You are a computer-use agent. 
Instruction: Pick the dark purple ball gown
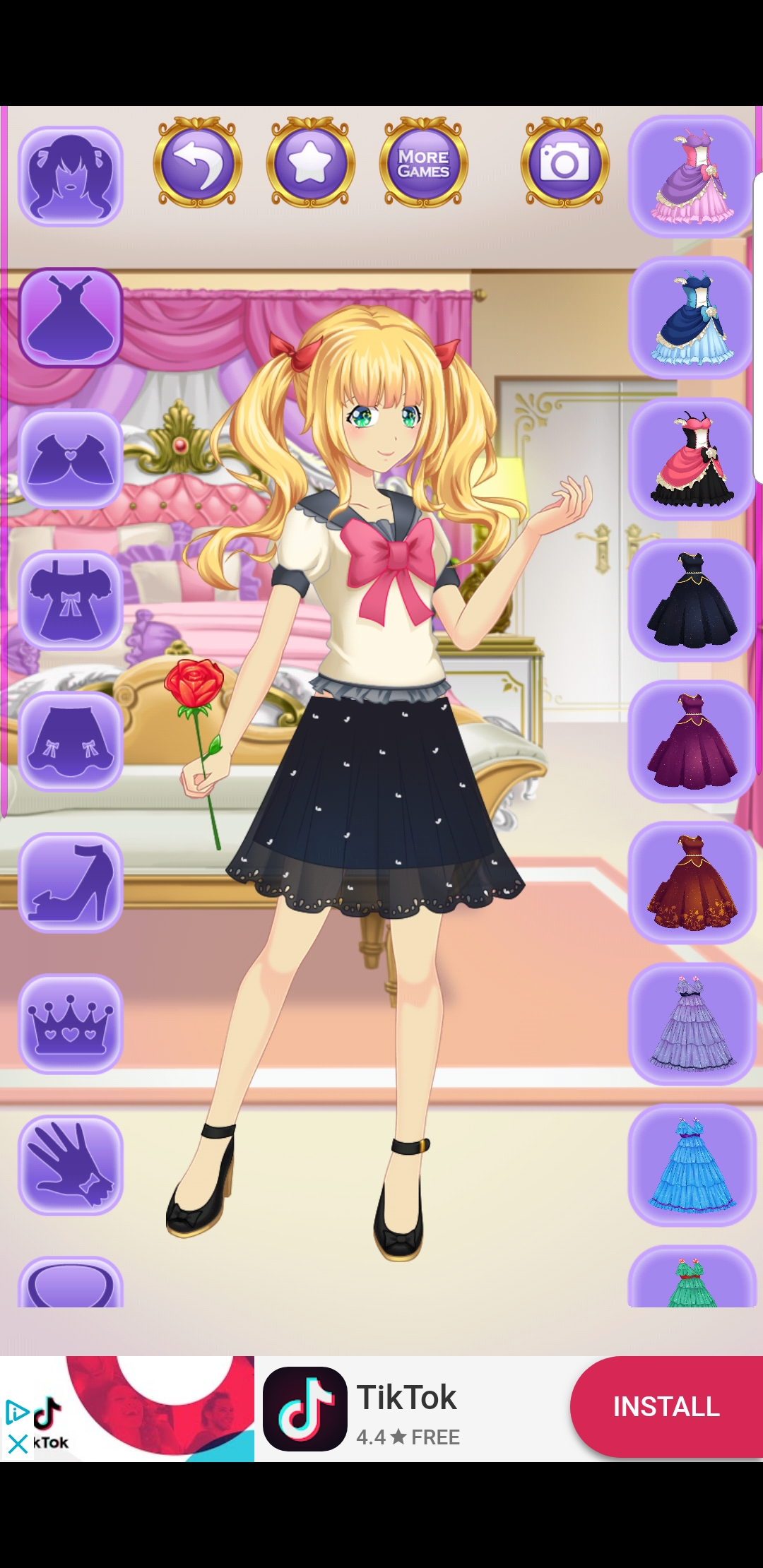[x=692, y=742]
